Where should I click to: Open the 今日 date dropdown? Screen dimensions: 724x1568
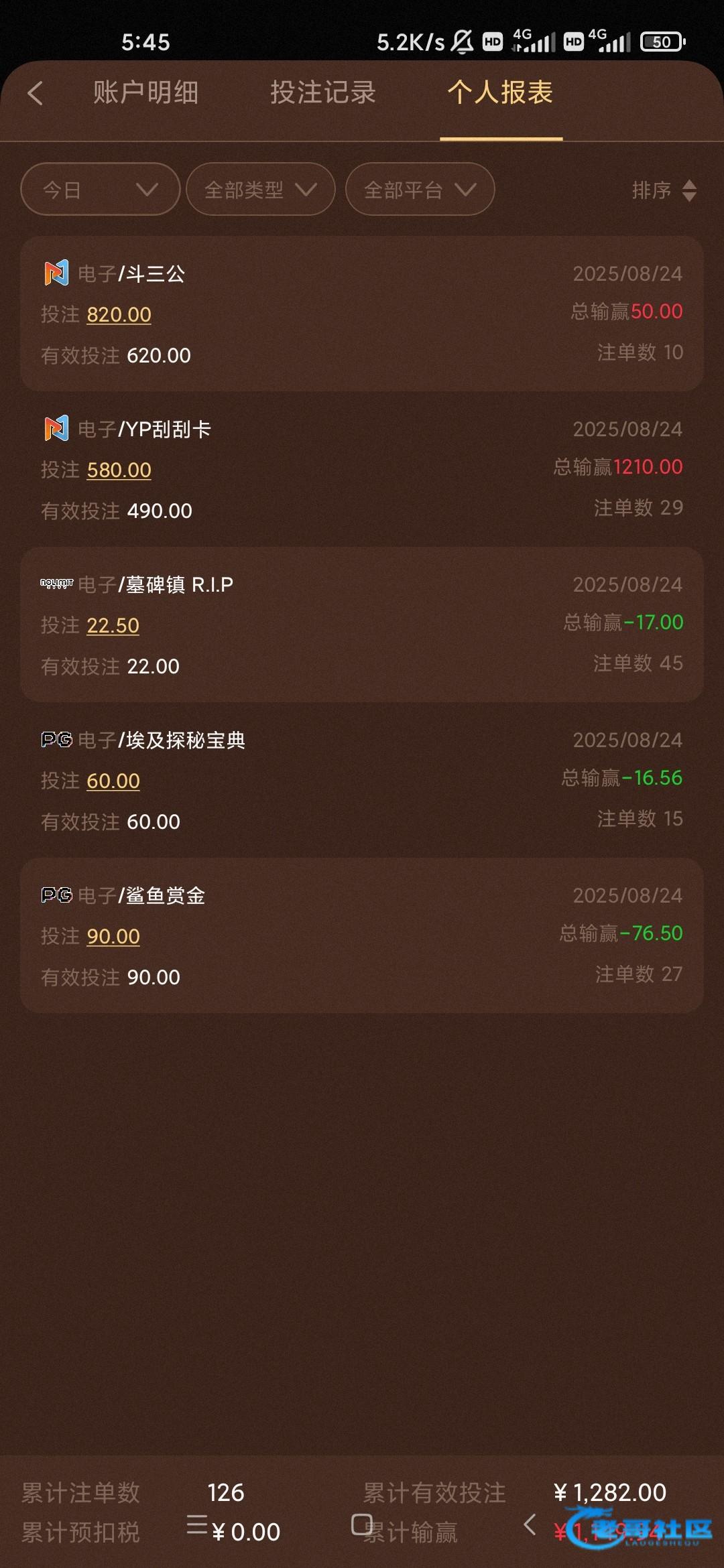(x=101, y=190)
